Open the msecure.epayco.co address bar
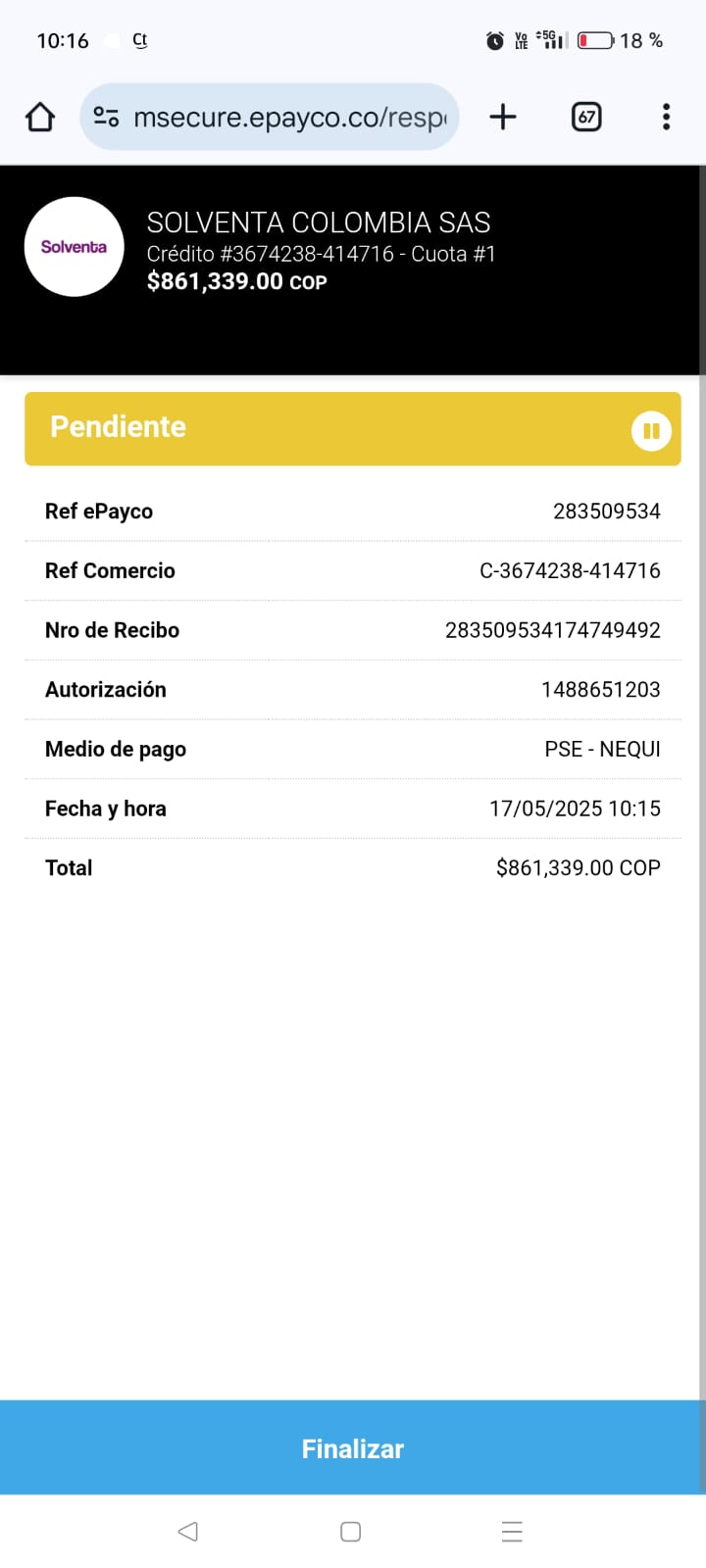 click(289, 118)
